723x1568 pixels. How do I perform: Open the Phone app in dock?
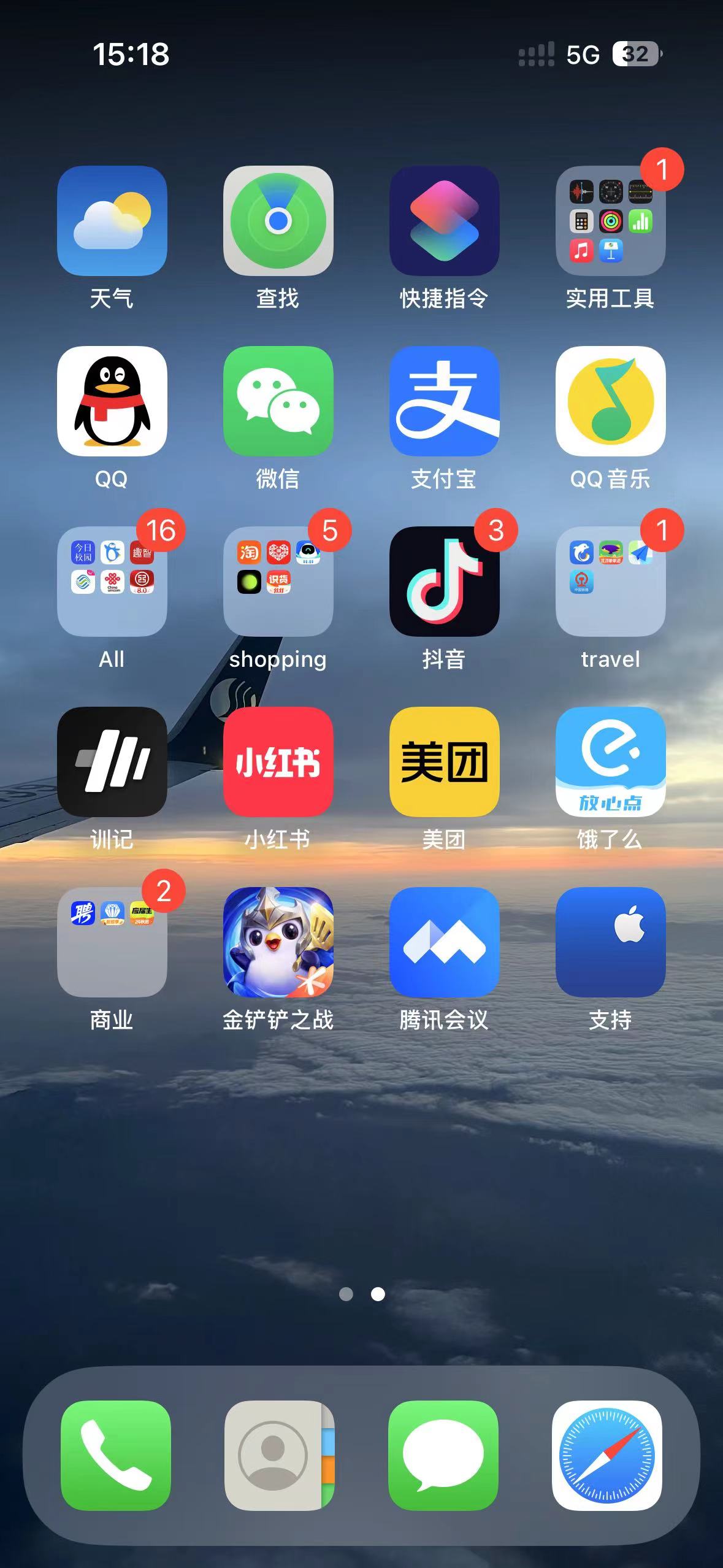(x=115, y=1455)
